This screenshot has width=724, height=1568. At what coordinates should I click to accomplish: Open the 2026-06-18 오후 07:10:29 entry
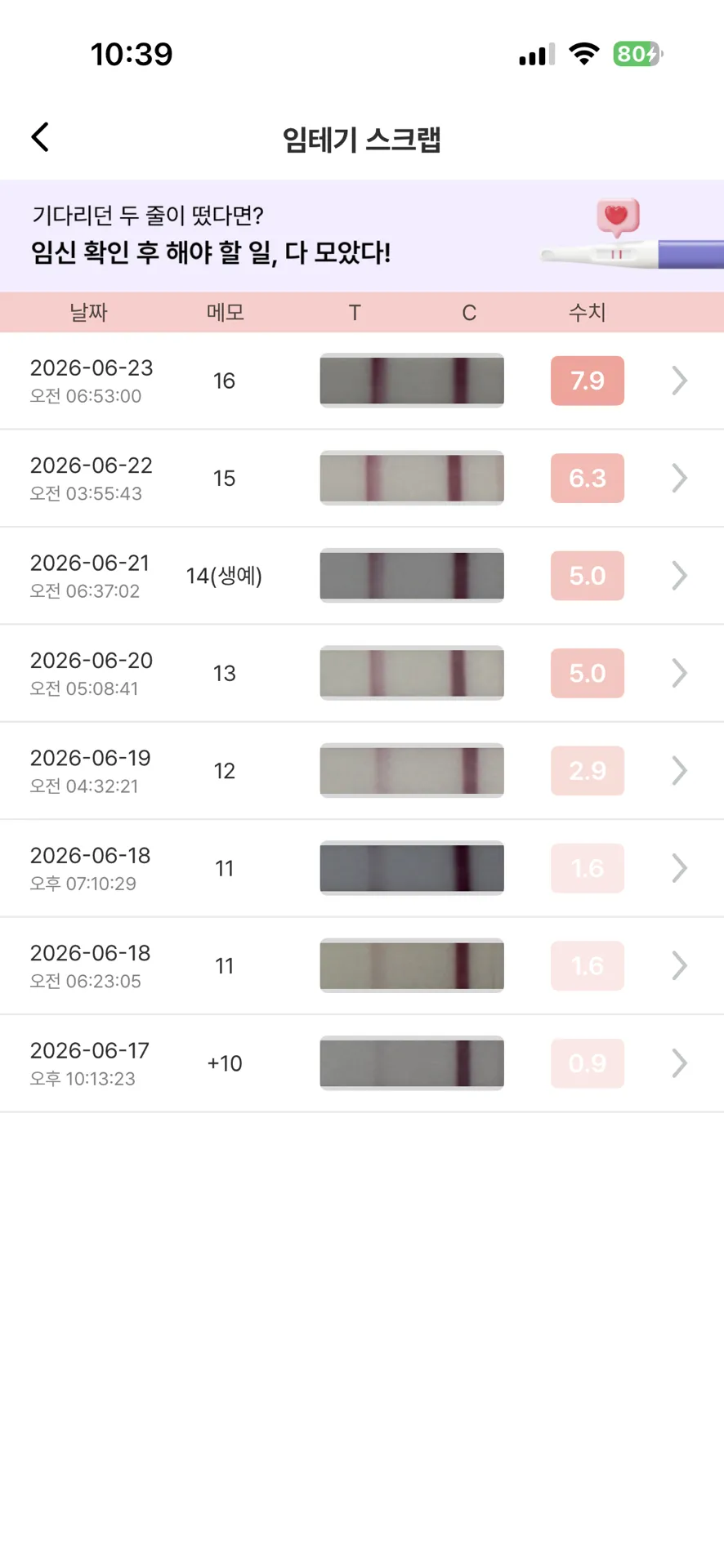(x=362, y=868)
